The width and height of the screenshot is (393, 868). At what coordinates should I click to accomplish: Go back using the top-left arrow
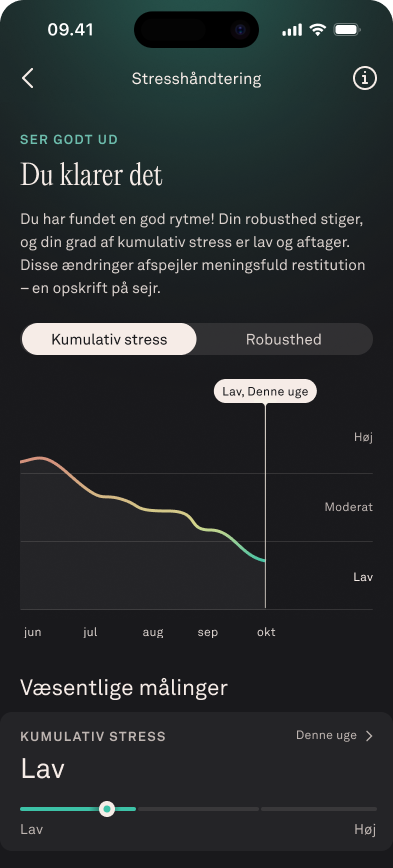(28, 79)
